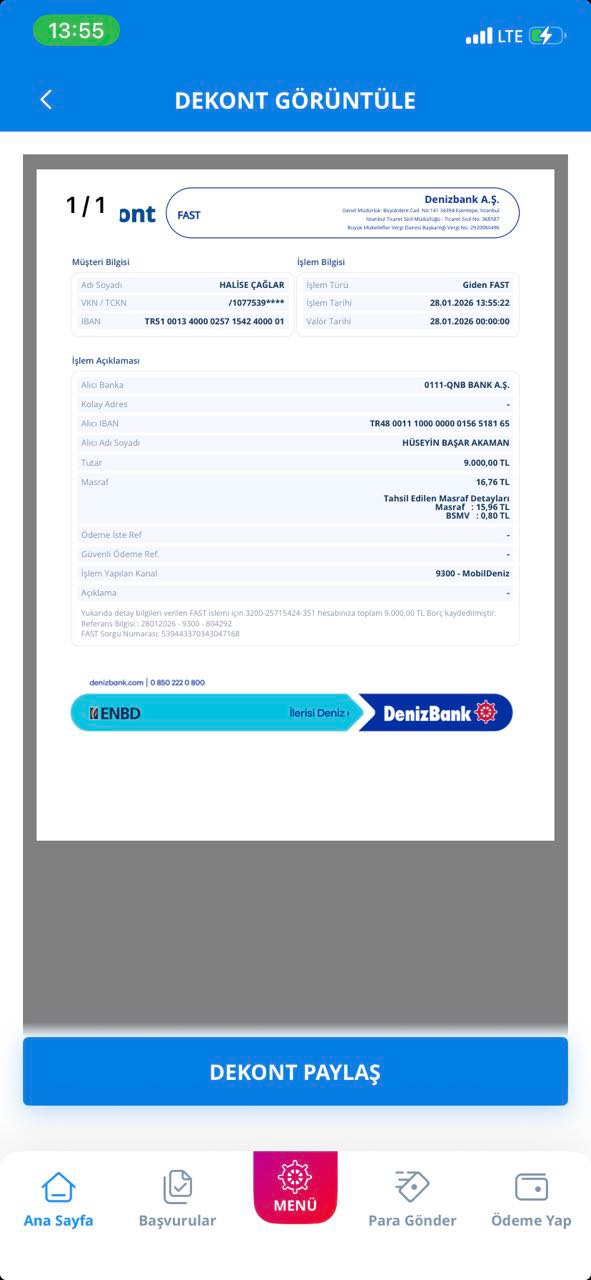This screenshot has height=1280, width=591.
Task: Tap the Dekont Paylaş button
Action: [295, 1072]
